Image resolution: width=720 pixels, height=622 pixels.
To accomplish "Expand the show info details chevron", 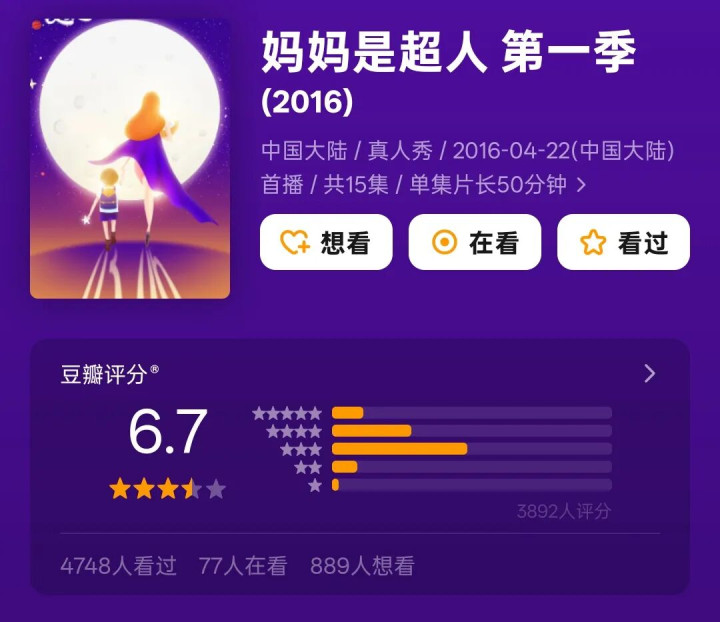I will coord(581,185).
